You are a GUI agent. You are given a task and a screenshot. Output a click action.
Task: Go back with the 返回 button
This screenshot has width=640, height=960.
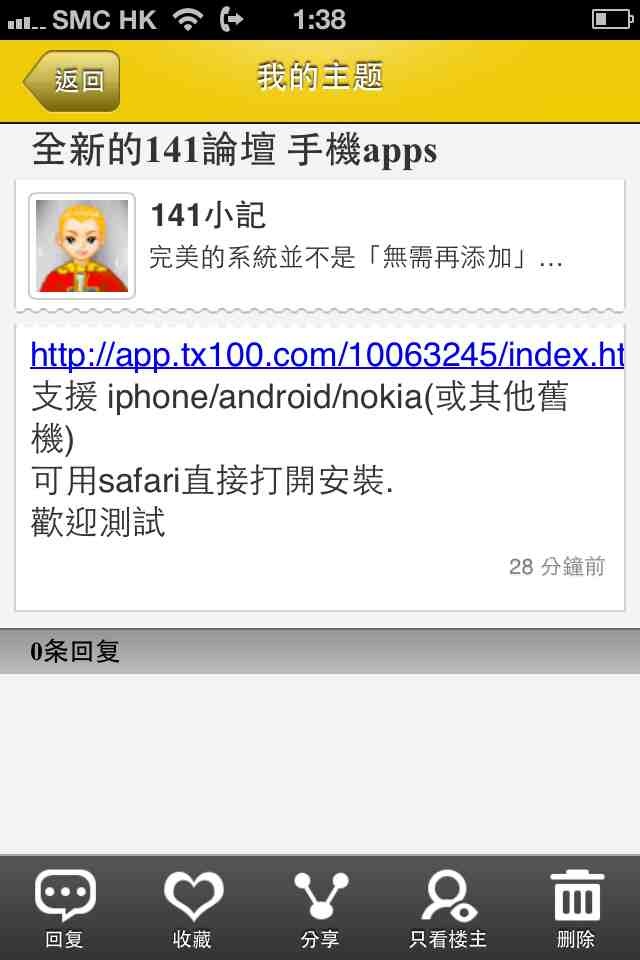(x=72, y=80)
